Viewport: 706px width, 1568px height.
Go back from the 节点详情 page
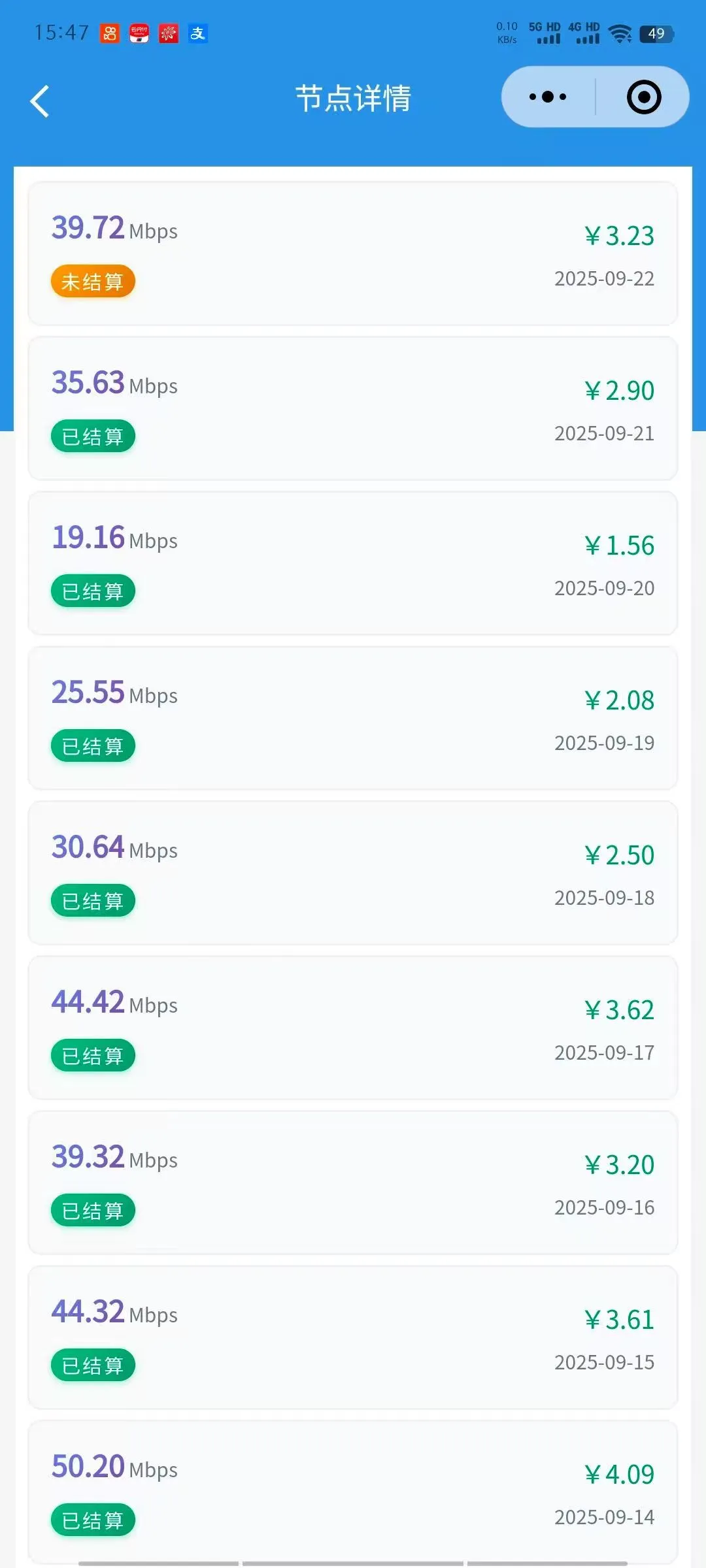click(x=40, y=101)
